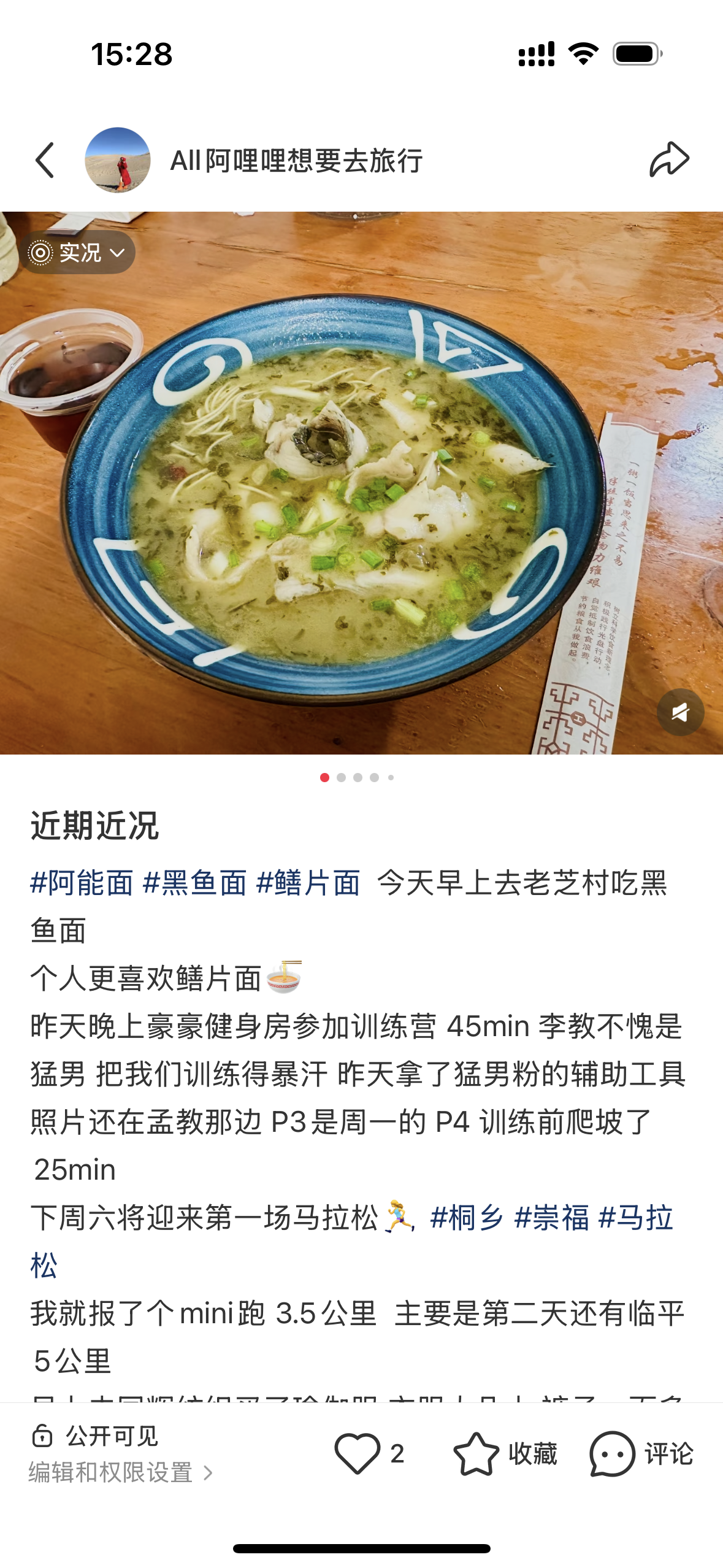
Task: Open the #桐乡 hashtag
Action: tap(467, 1218)
